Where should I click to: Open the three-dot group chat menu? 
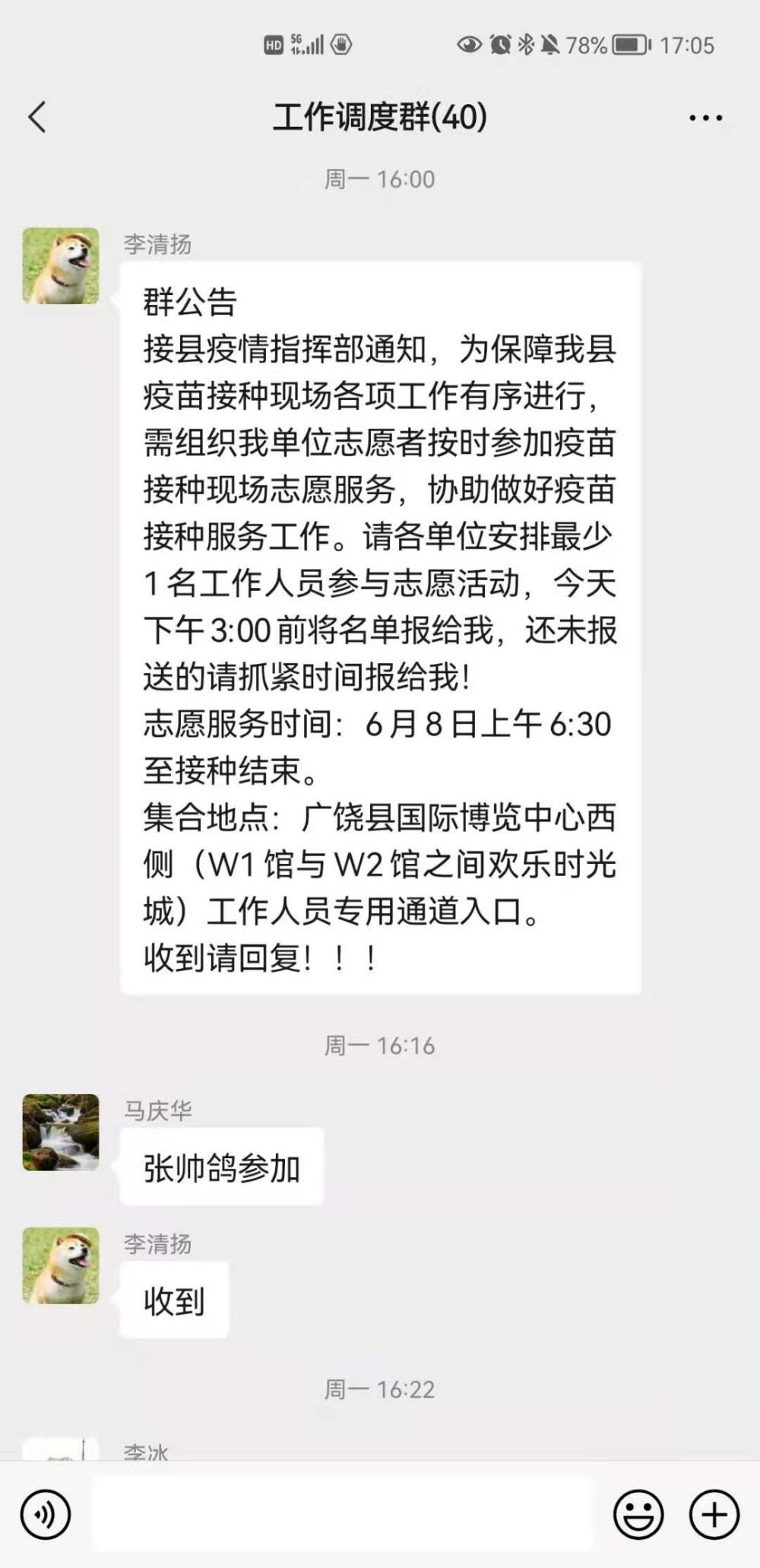pyautogui.click(x=705, y=118)
